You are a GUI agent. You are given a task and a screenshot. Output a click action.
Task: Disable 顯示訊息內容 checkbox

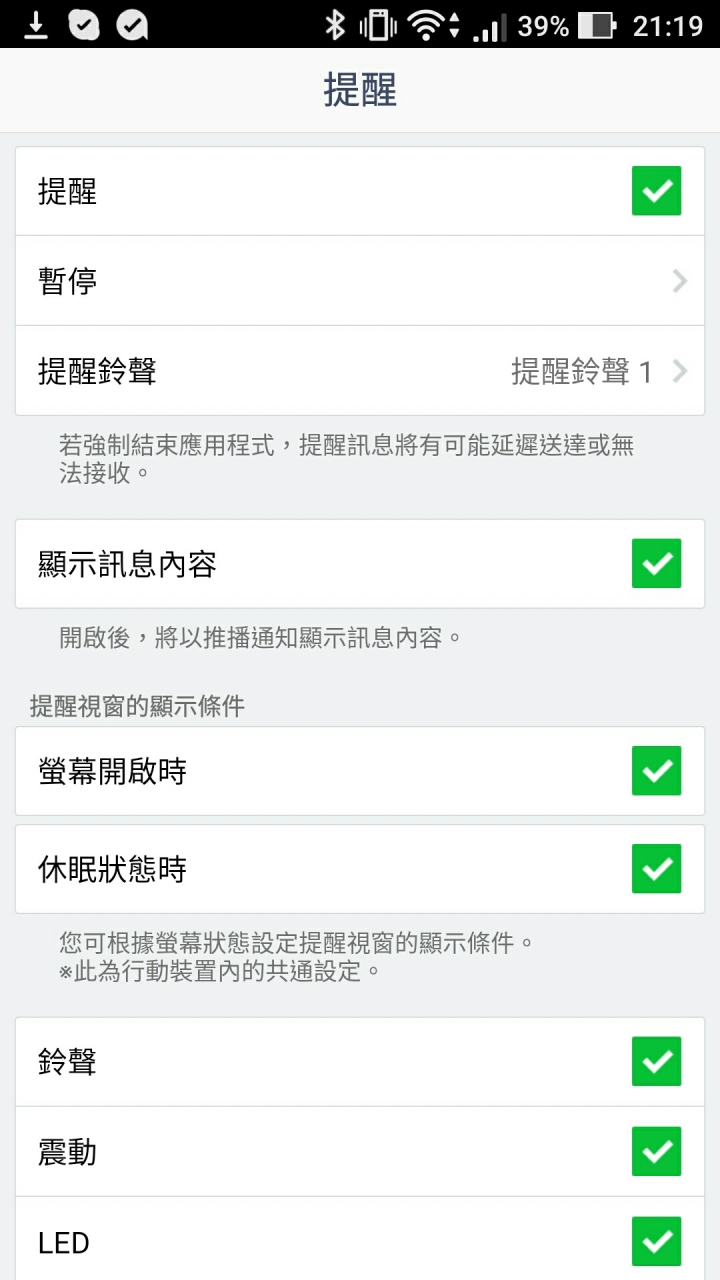click(656, 564)
